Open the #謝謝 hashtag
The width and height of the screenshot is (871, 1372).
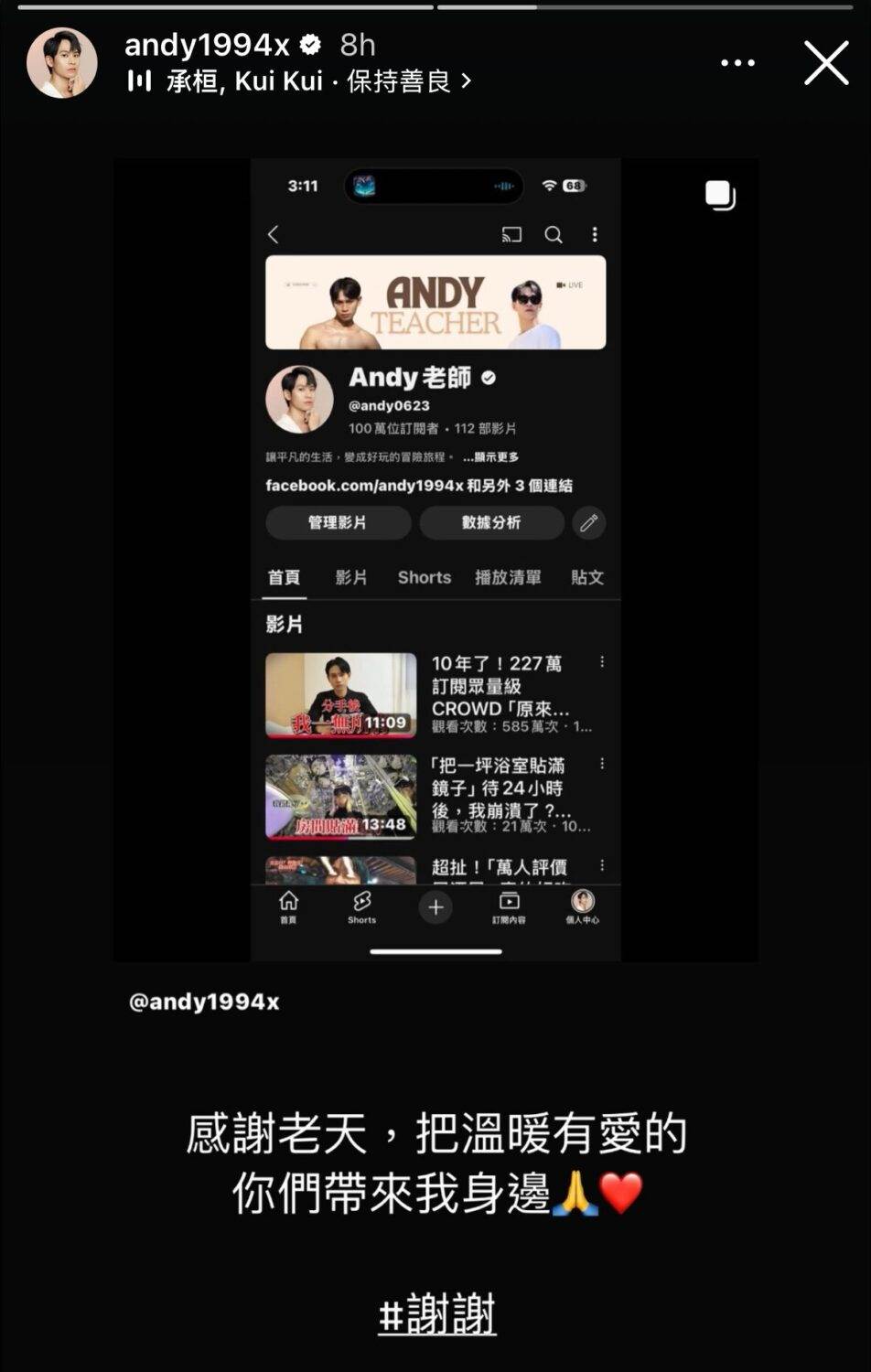coord(436,1314)
